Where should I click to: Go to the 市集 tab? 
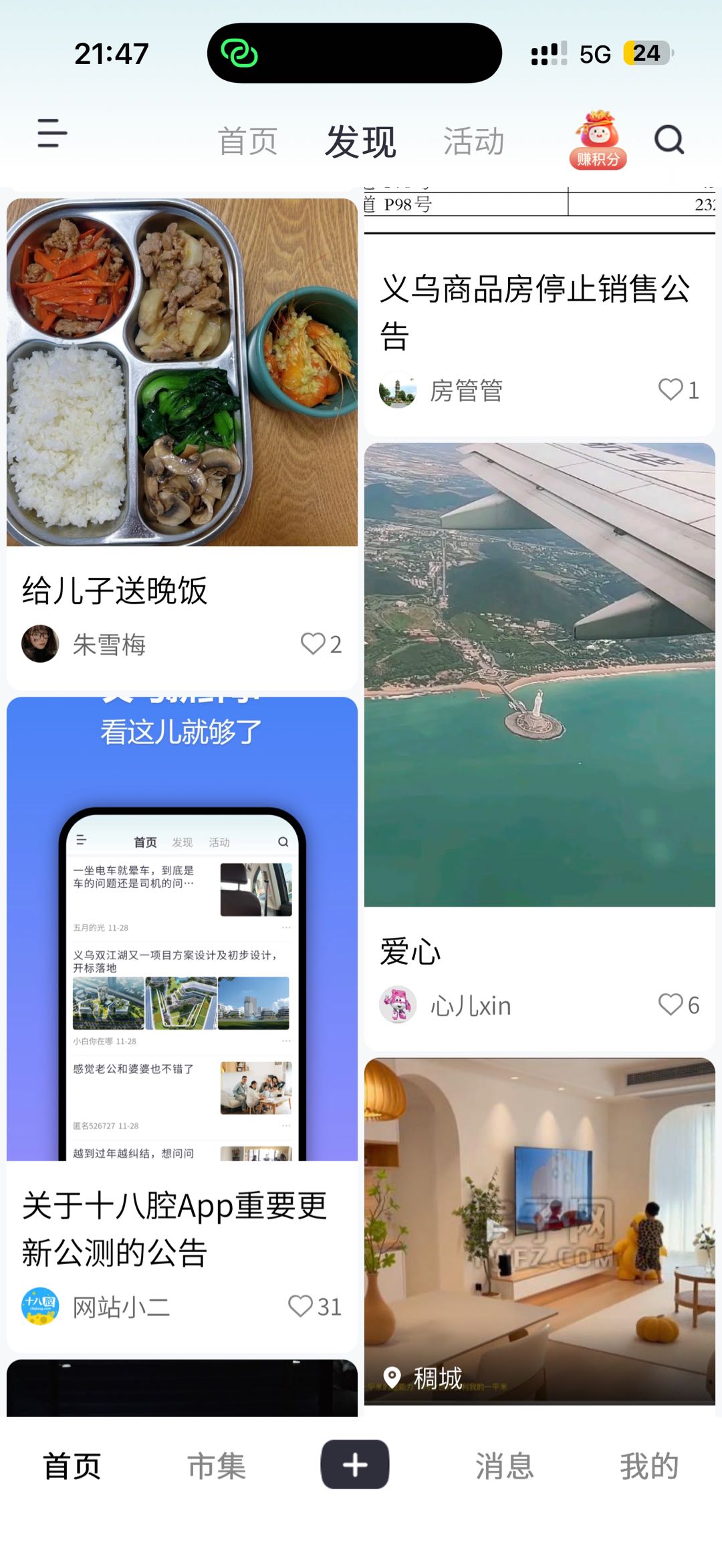pyautogui.click(x=217, y=1466)
